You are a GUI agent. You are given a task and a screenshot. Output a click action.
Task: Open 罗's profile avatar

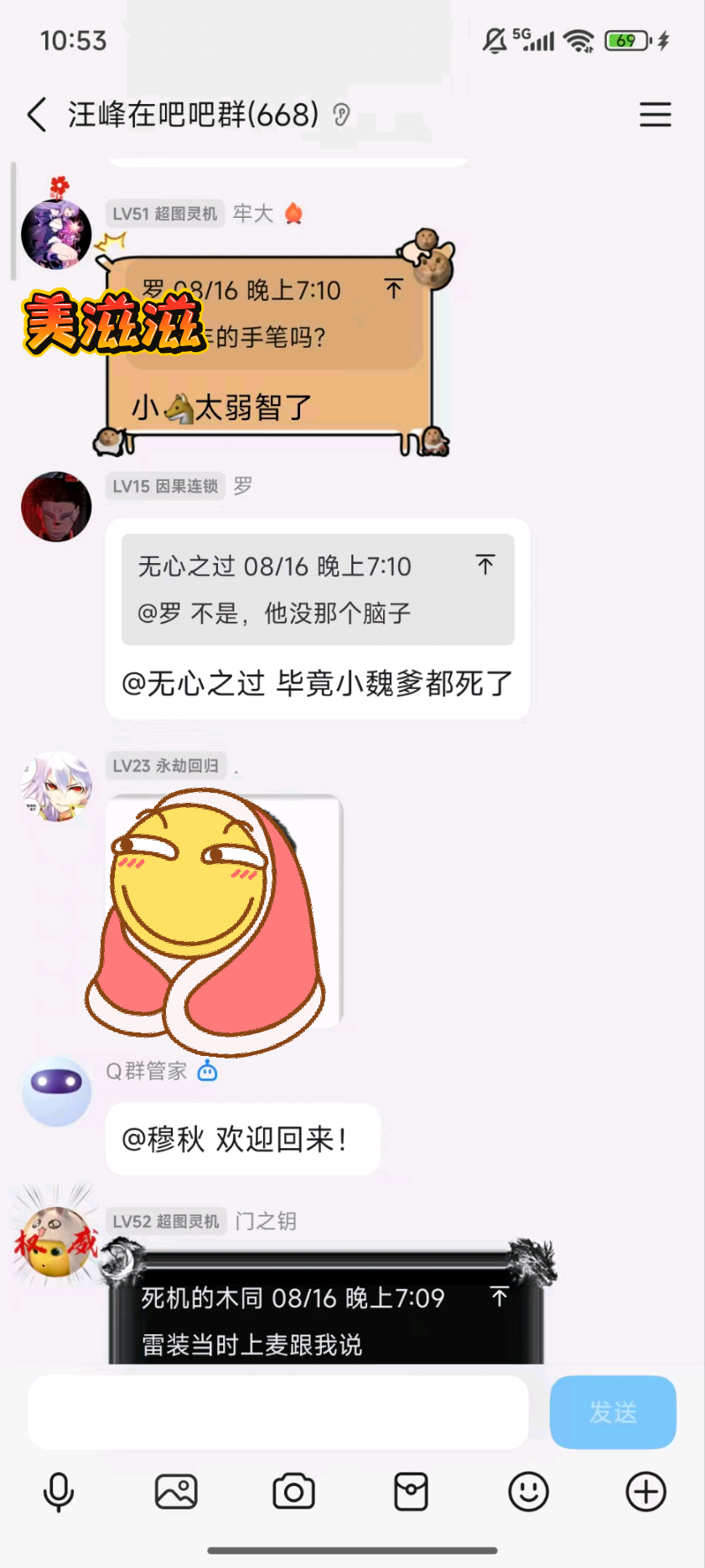click(56, 507)
